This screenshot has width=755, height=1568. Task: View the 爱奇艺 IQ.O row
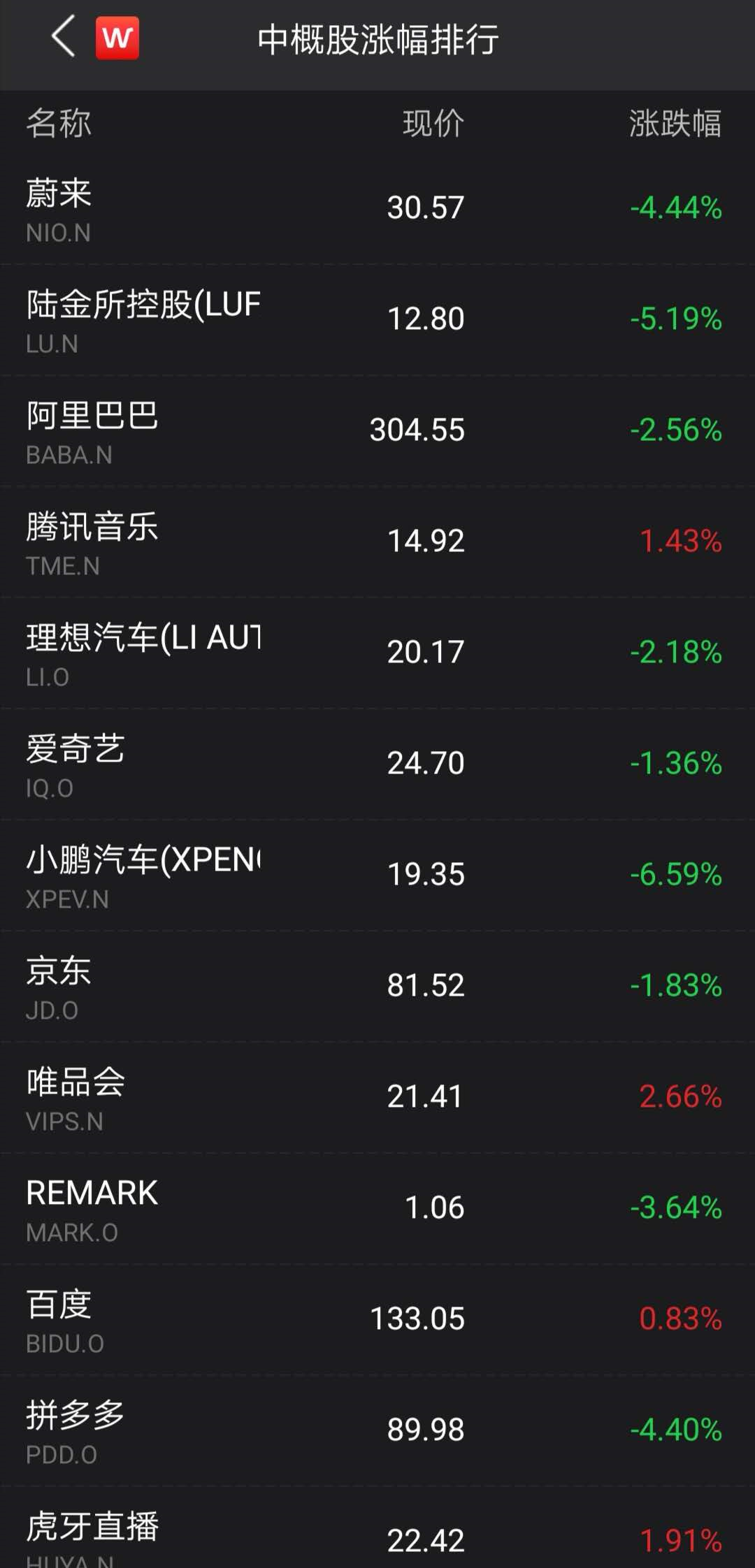(x=377, y=764)
